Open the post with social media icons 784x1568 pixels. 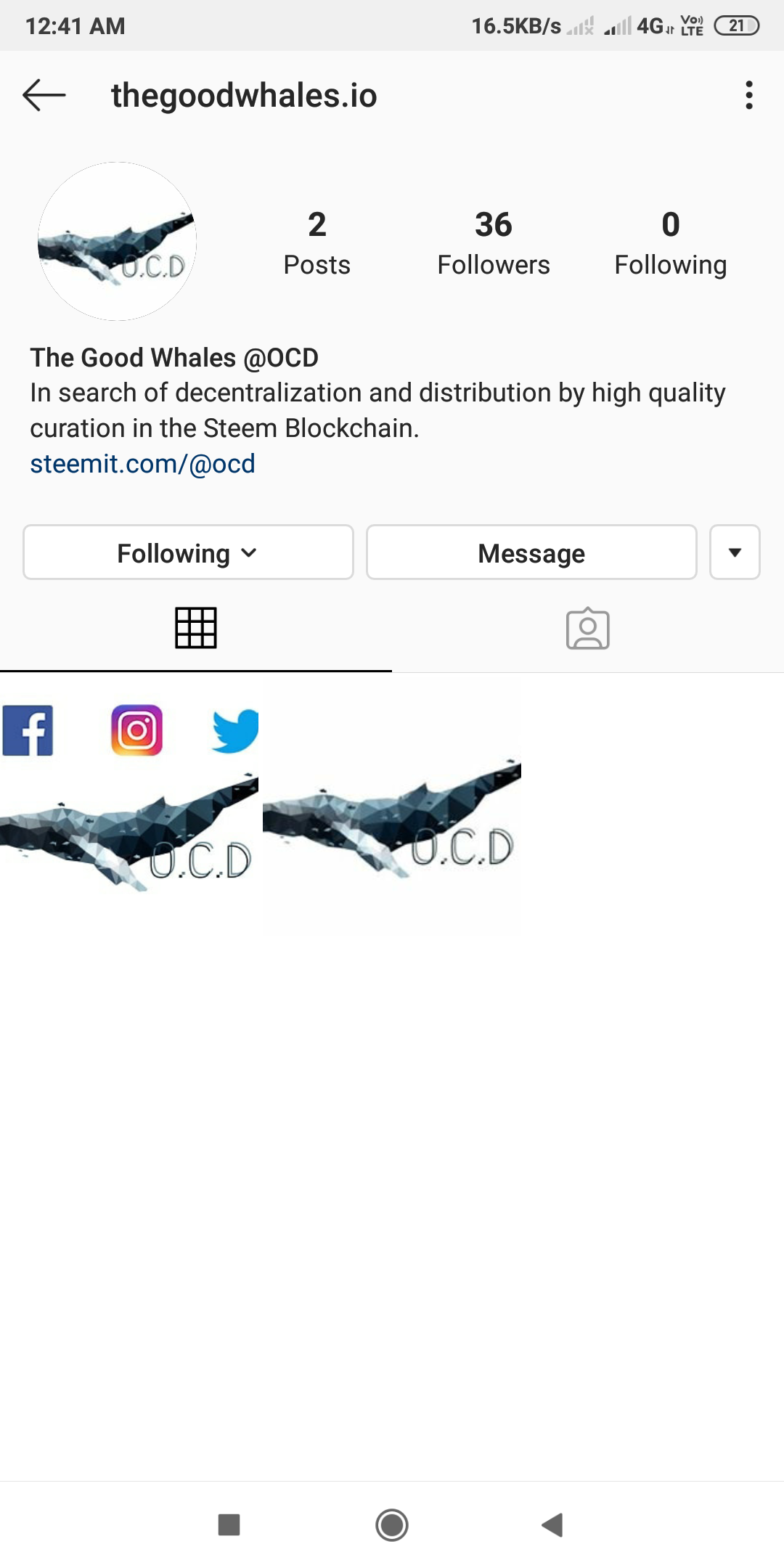(129, 802)
